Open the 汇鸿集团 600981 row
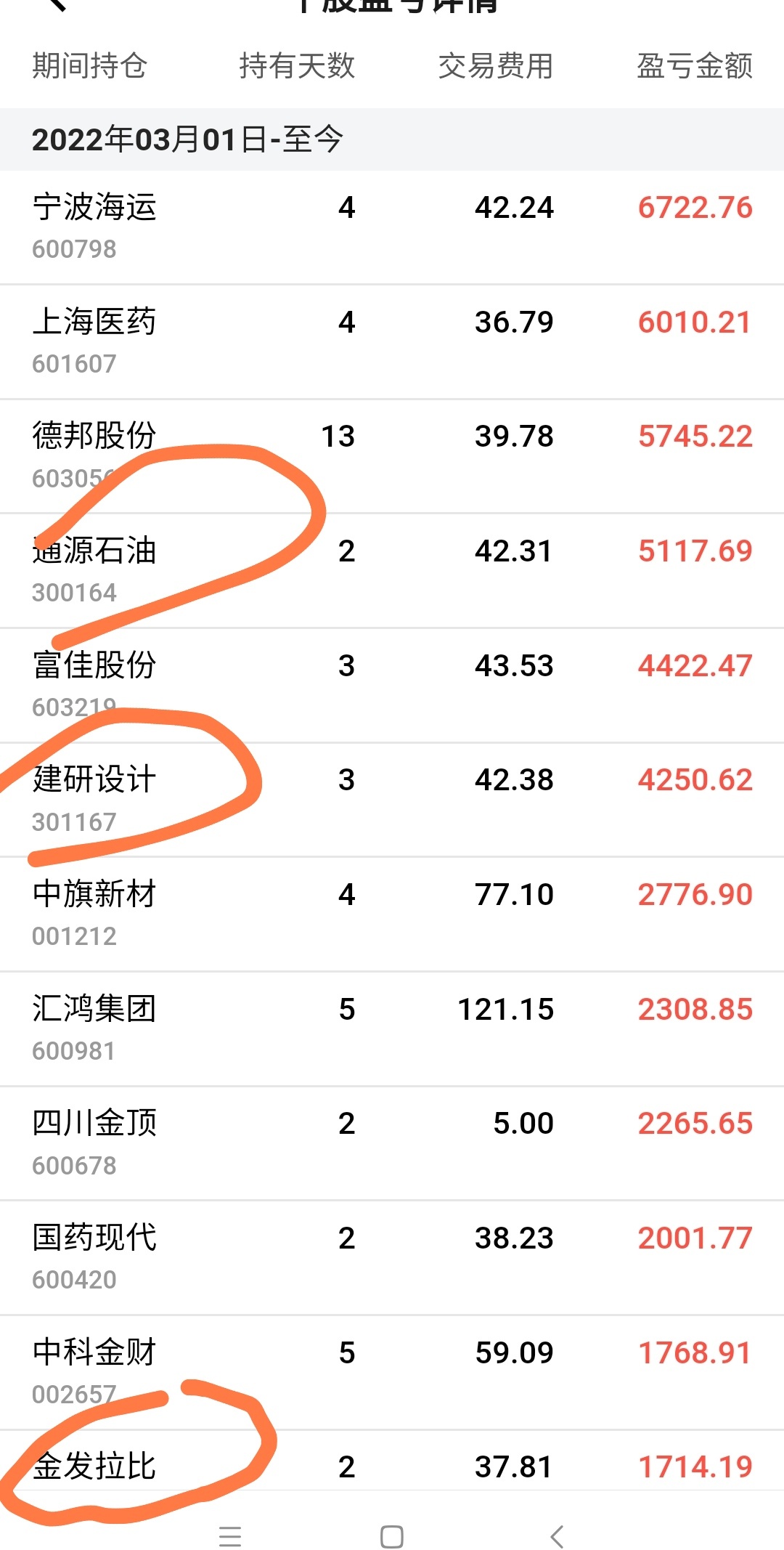 pos(392,1028)
